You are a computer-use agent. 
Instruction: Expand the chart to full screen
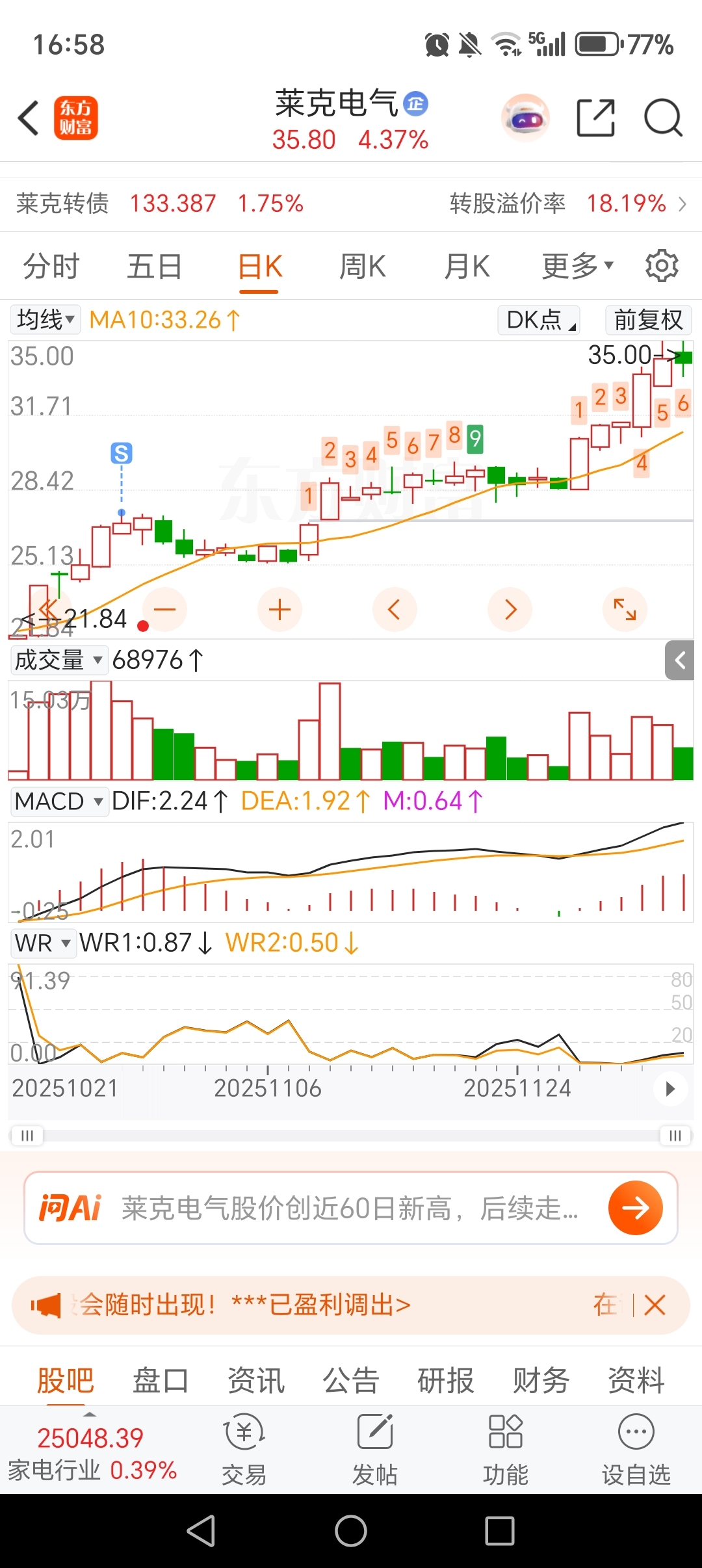tap(625, 610)
